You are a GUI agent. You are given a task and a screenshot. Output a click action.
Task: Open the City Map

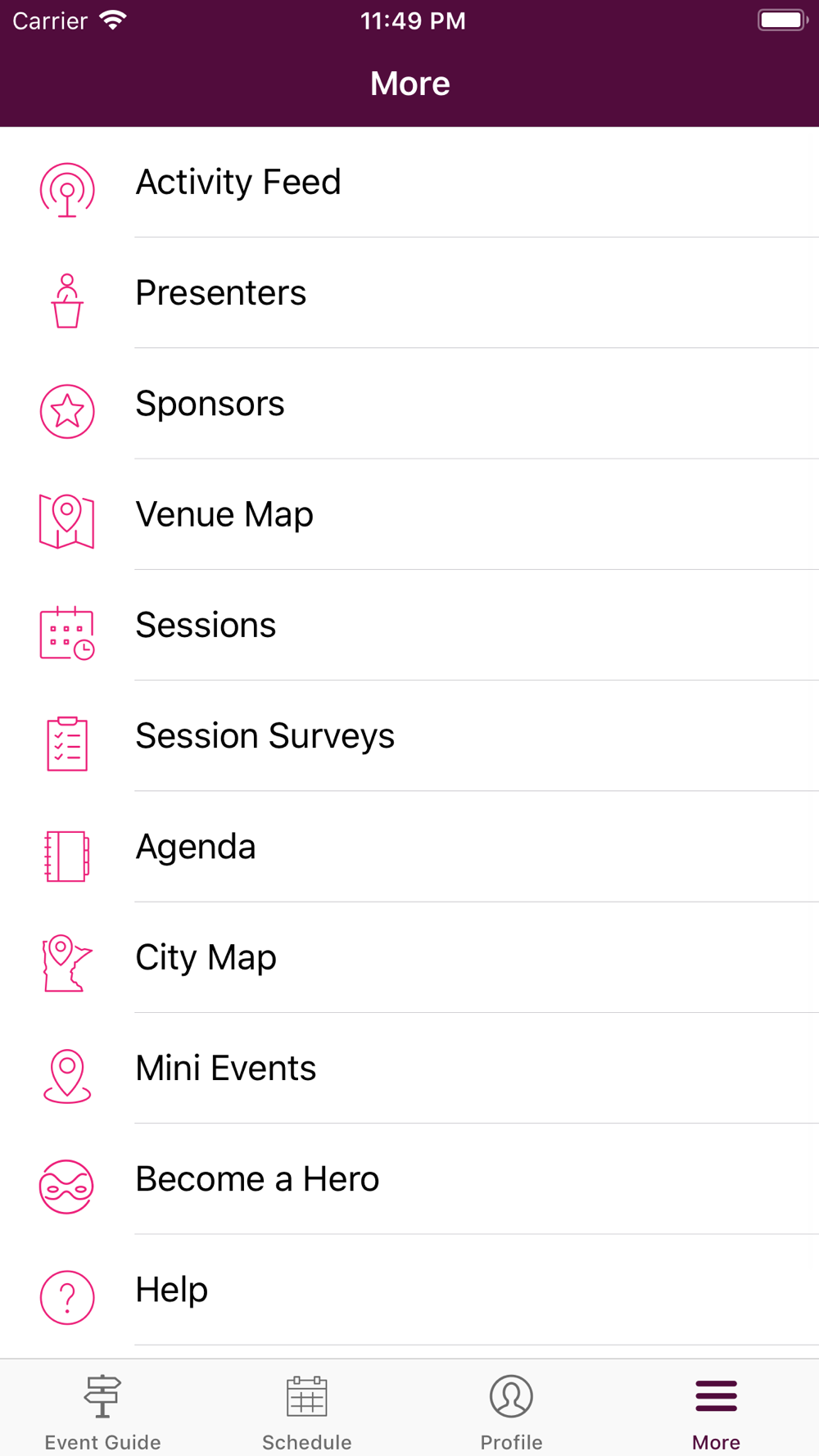point(409,957)
